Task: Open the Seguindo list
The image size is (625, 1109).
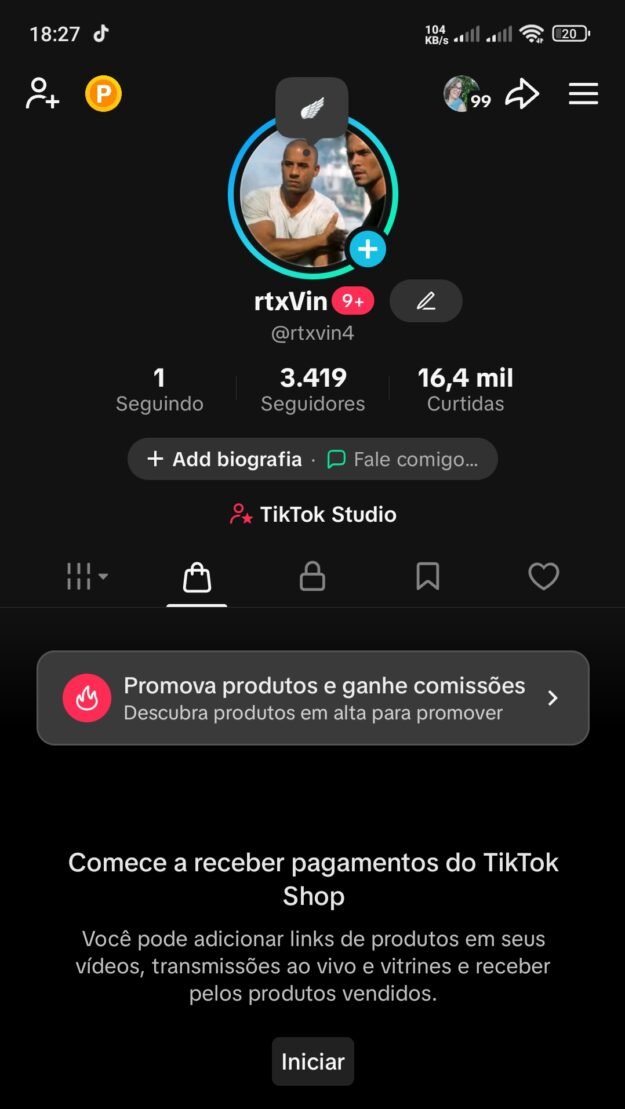Action: coord(159,389)
